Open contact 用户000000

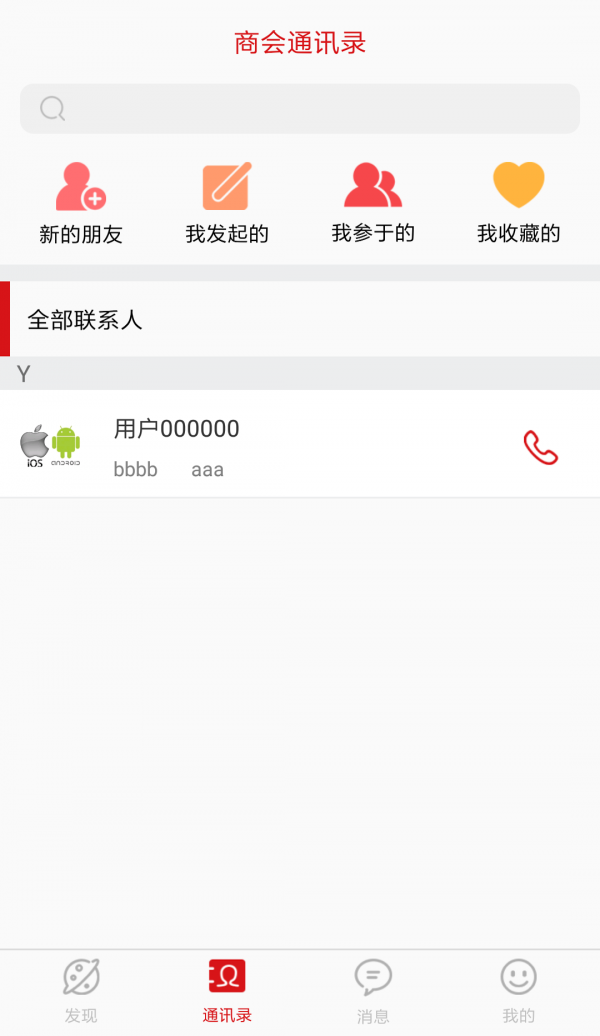(x=260, y=445)
